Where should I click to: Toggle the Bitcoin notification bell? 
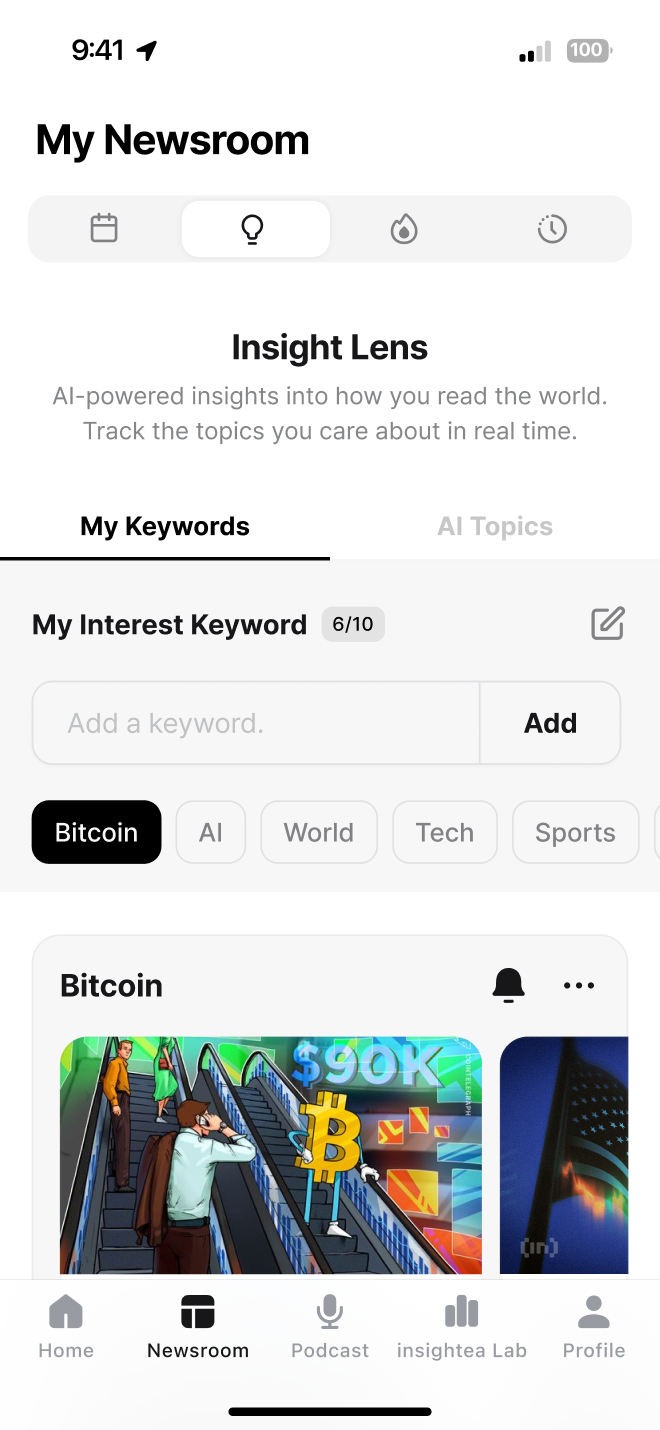tap(509, 985)
